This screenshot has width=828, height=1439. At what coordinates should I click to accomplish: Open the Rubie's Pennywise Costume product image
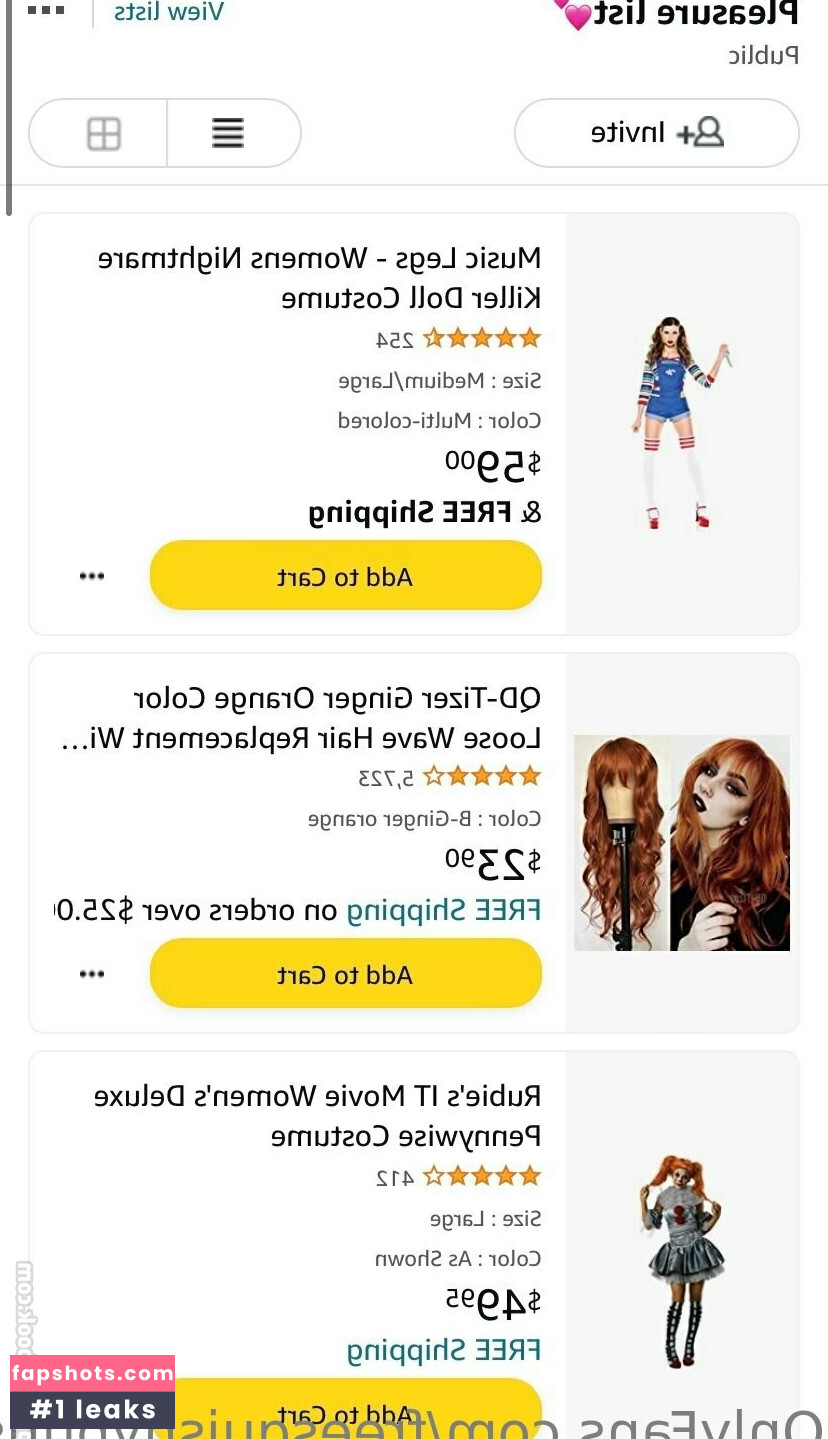pos(682,1260)
